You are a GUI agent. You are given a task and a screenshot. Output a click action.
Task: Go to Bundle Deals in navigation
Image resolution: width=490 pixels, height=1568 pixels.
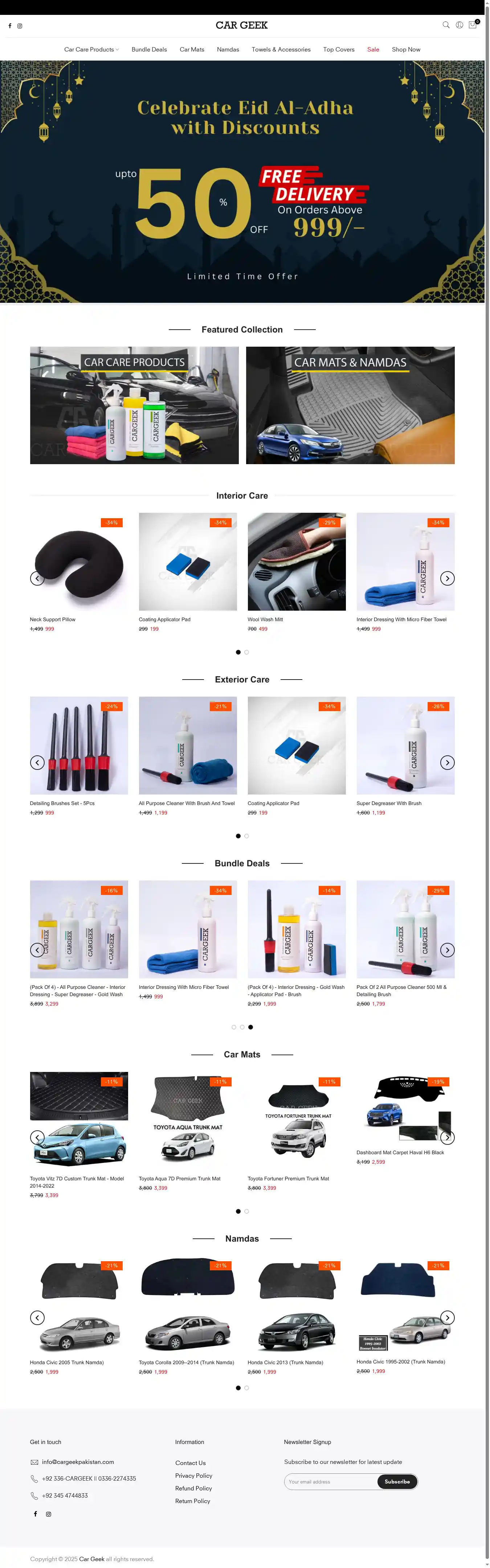(149, 49)
